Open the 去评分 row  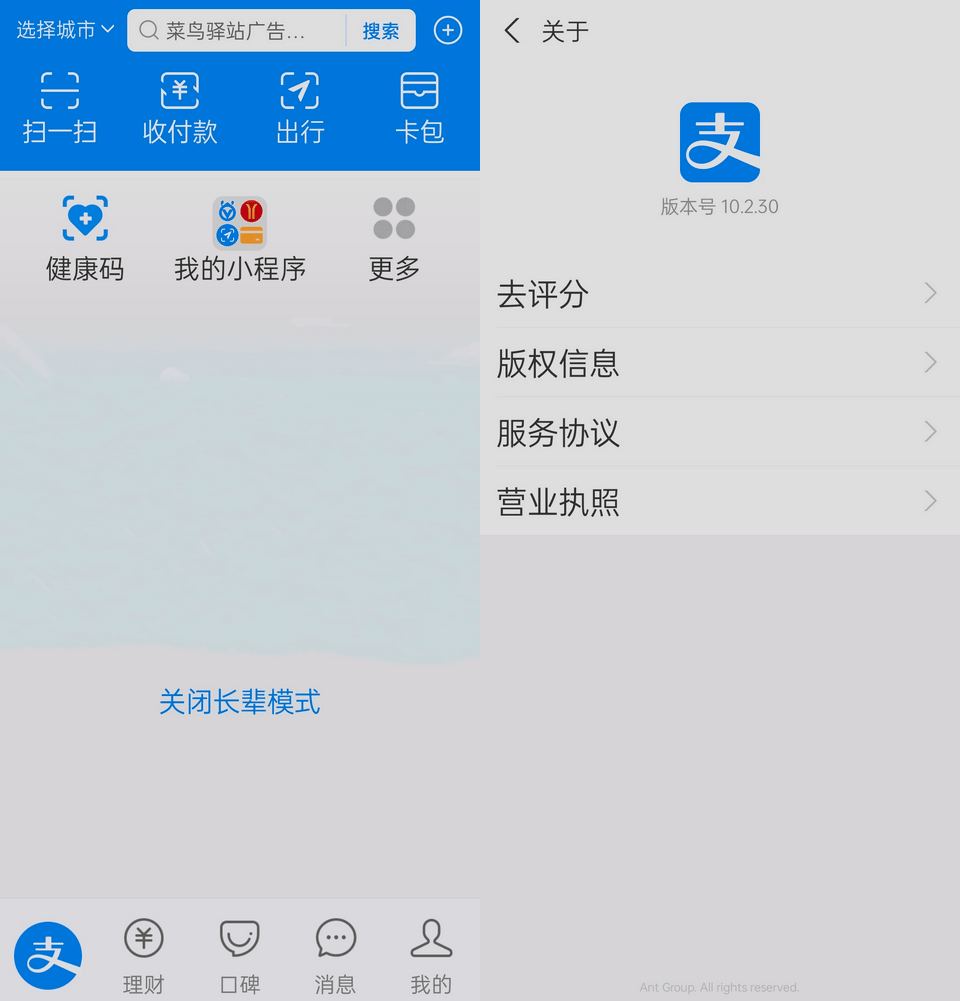(x=720, y=294)
